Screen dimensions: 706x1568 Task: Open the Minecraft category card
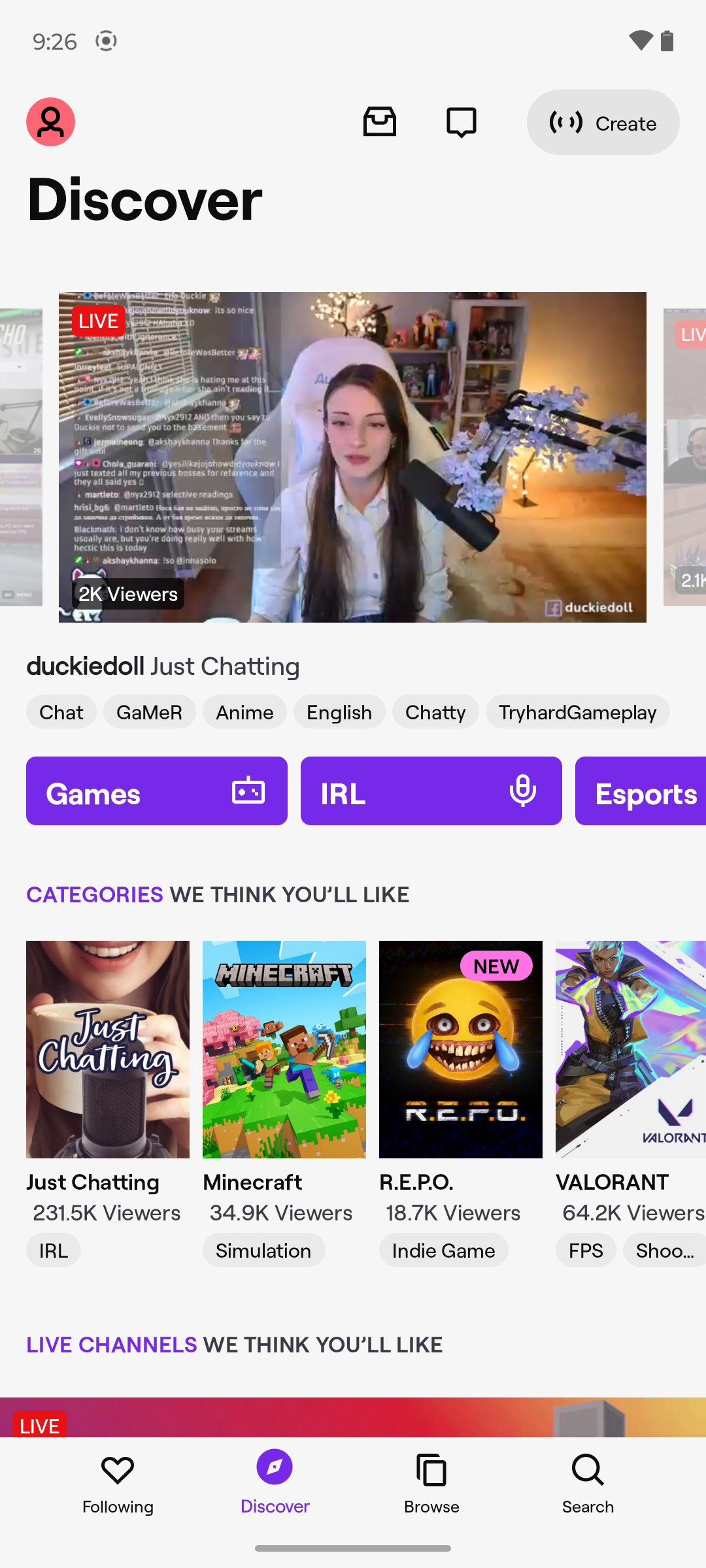(x=284, y=1049)
